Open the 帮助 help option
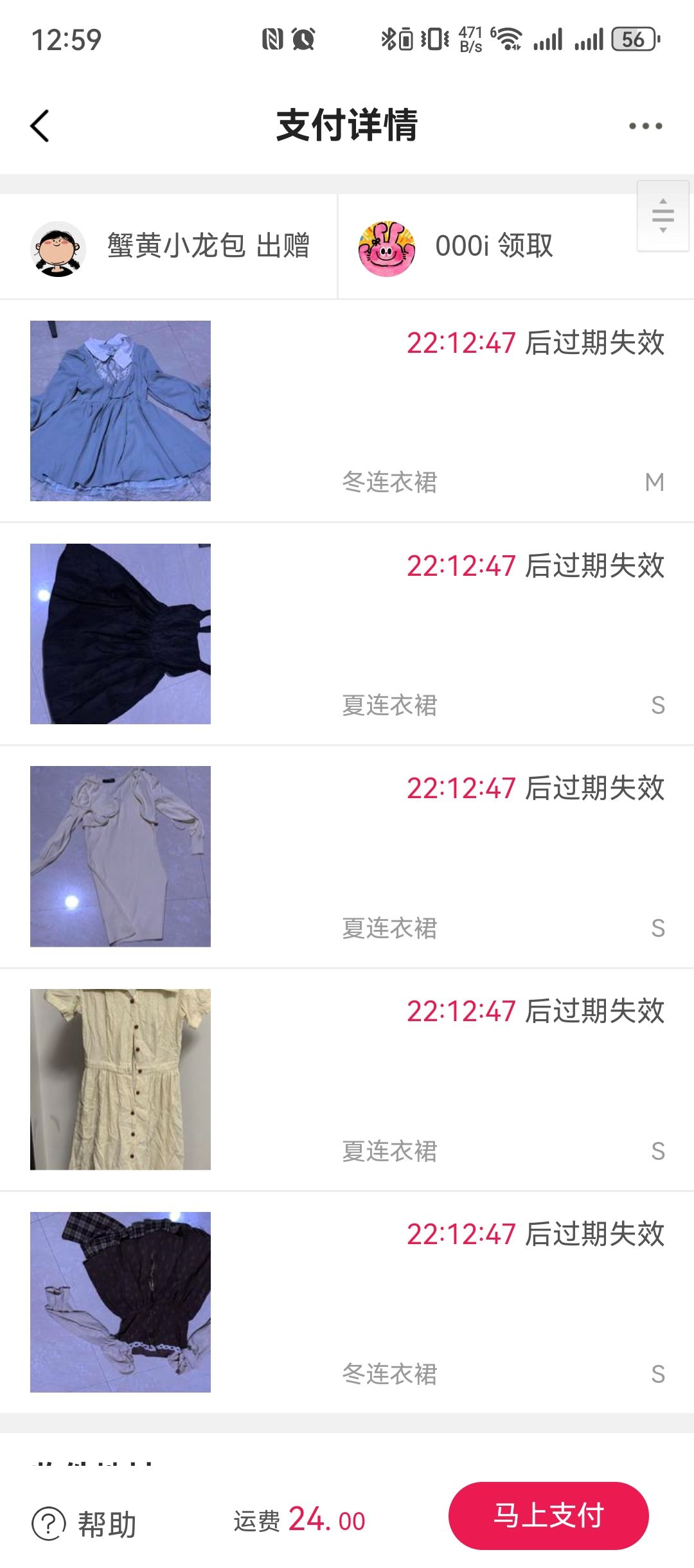This screenshot has width=694, height=1568. (x=85, y=1524)
